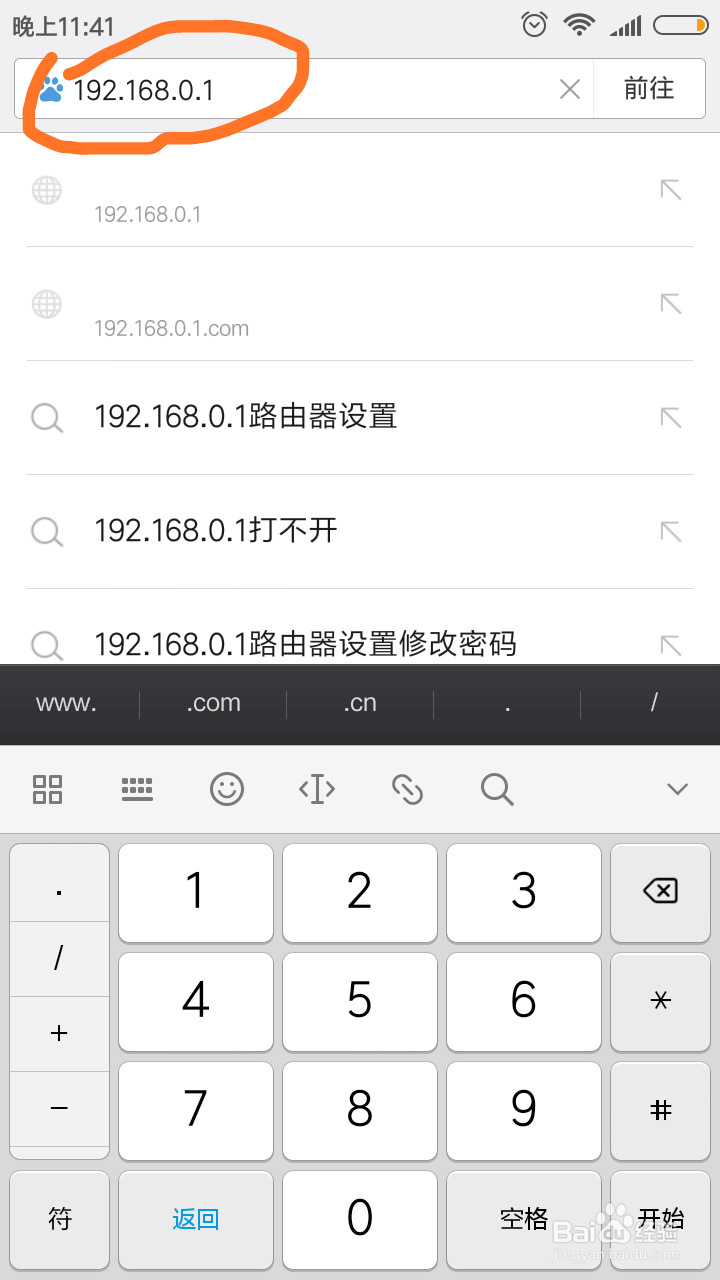This screenshot has width=720, height=1280.
Task: Clear the address bar with the X
Action: (x=569, y=88)
